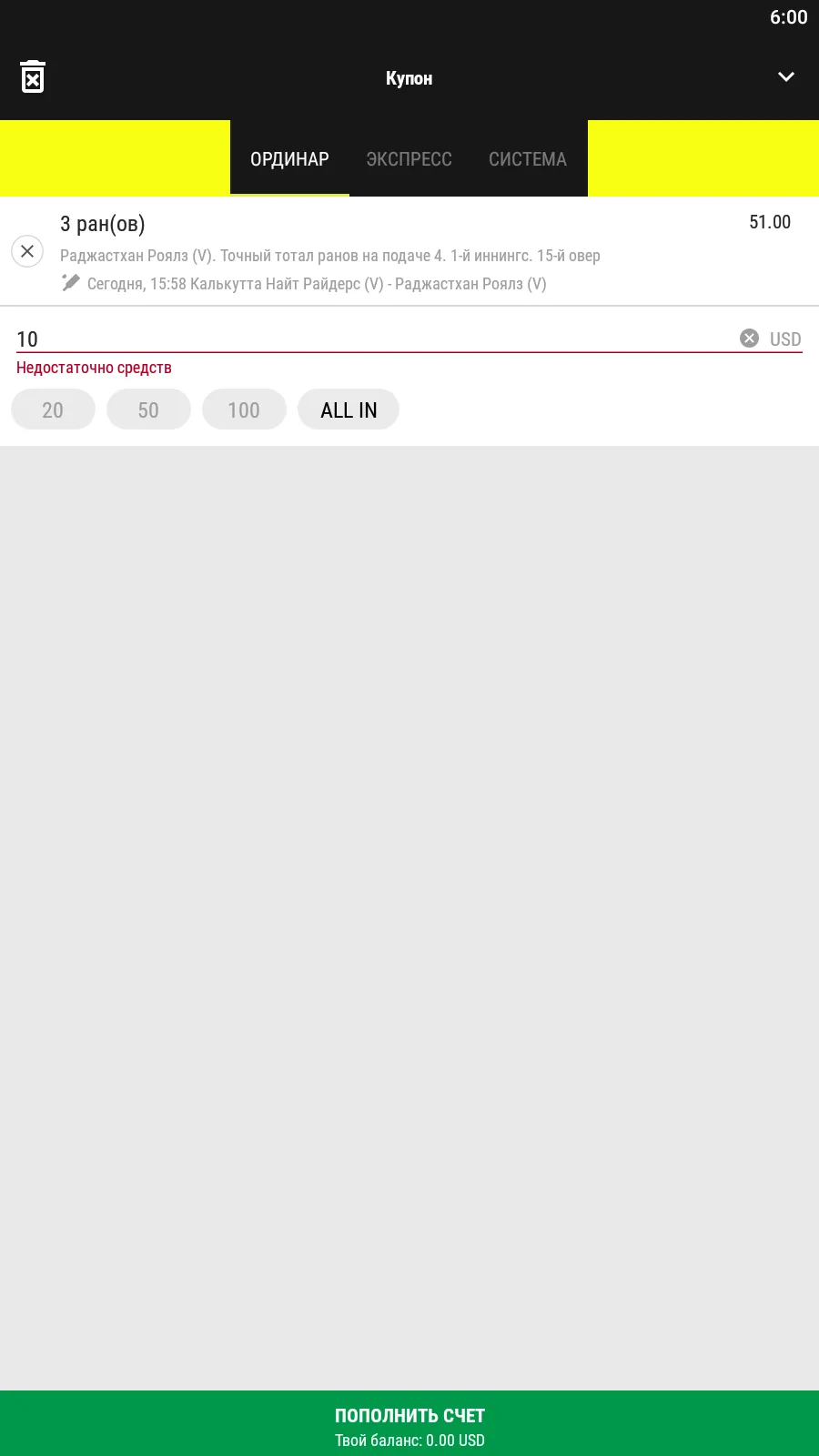Switch to the Система tab
Viewport: 819px width, 1456px height.
[x=528, y=159]
